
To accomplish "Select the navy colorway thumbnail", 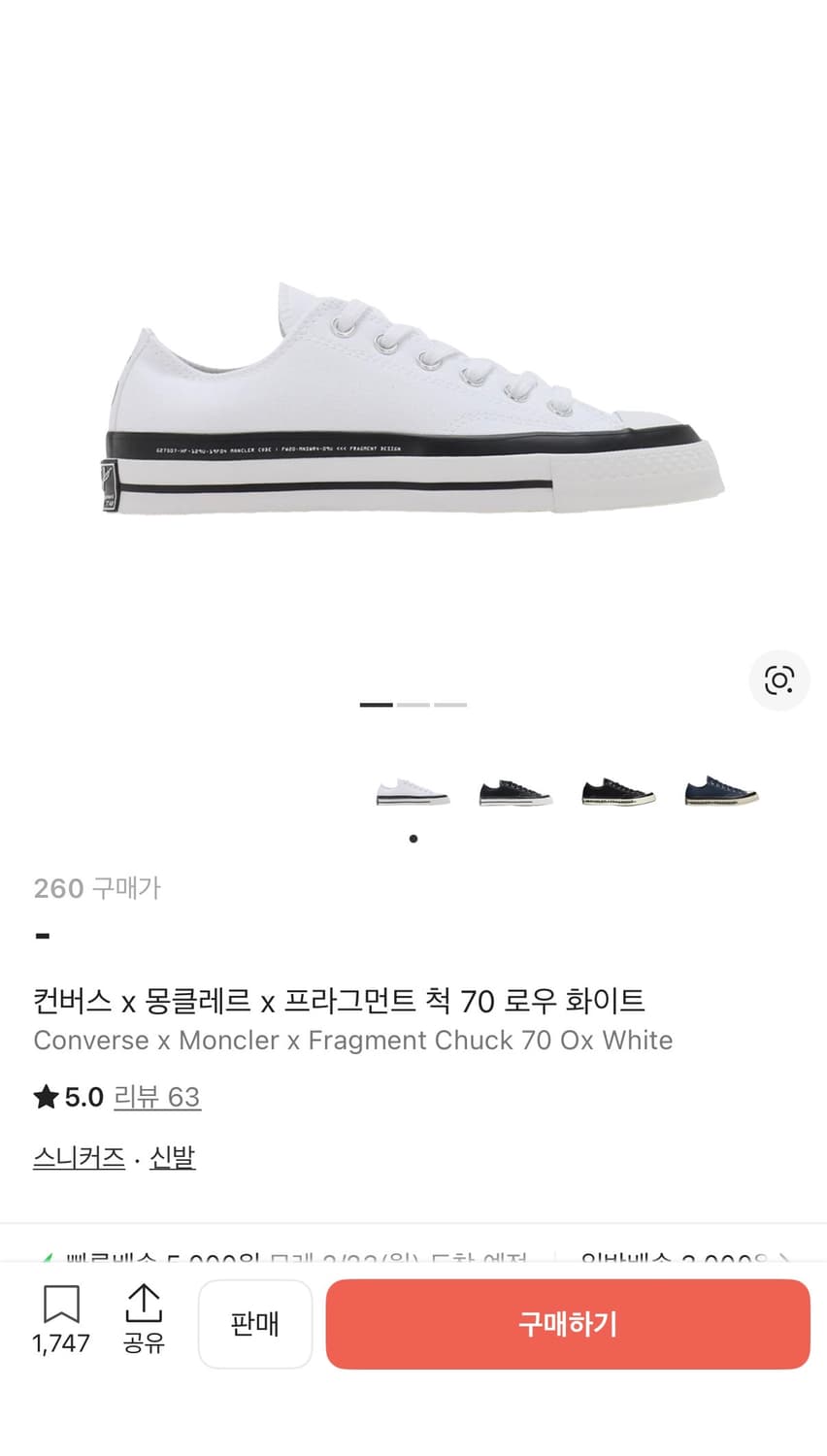I will (720, 791).
